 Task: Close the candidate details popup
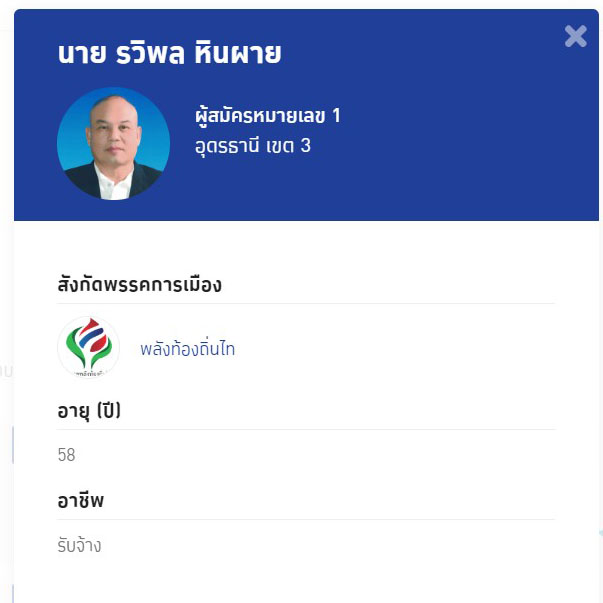click(575, 37)
